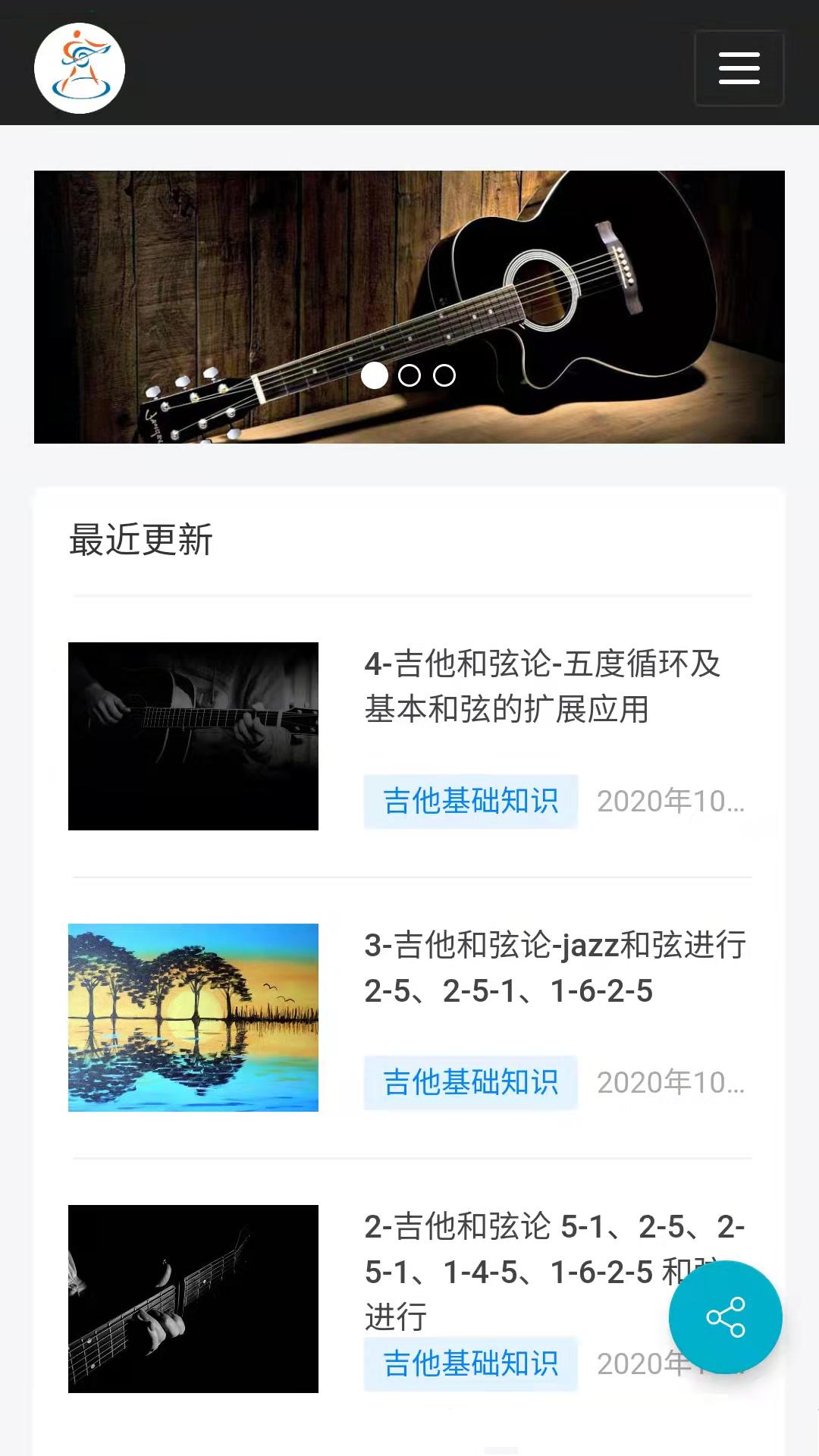Select the 最近更新 section heading

[x=141, y=539]
